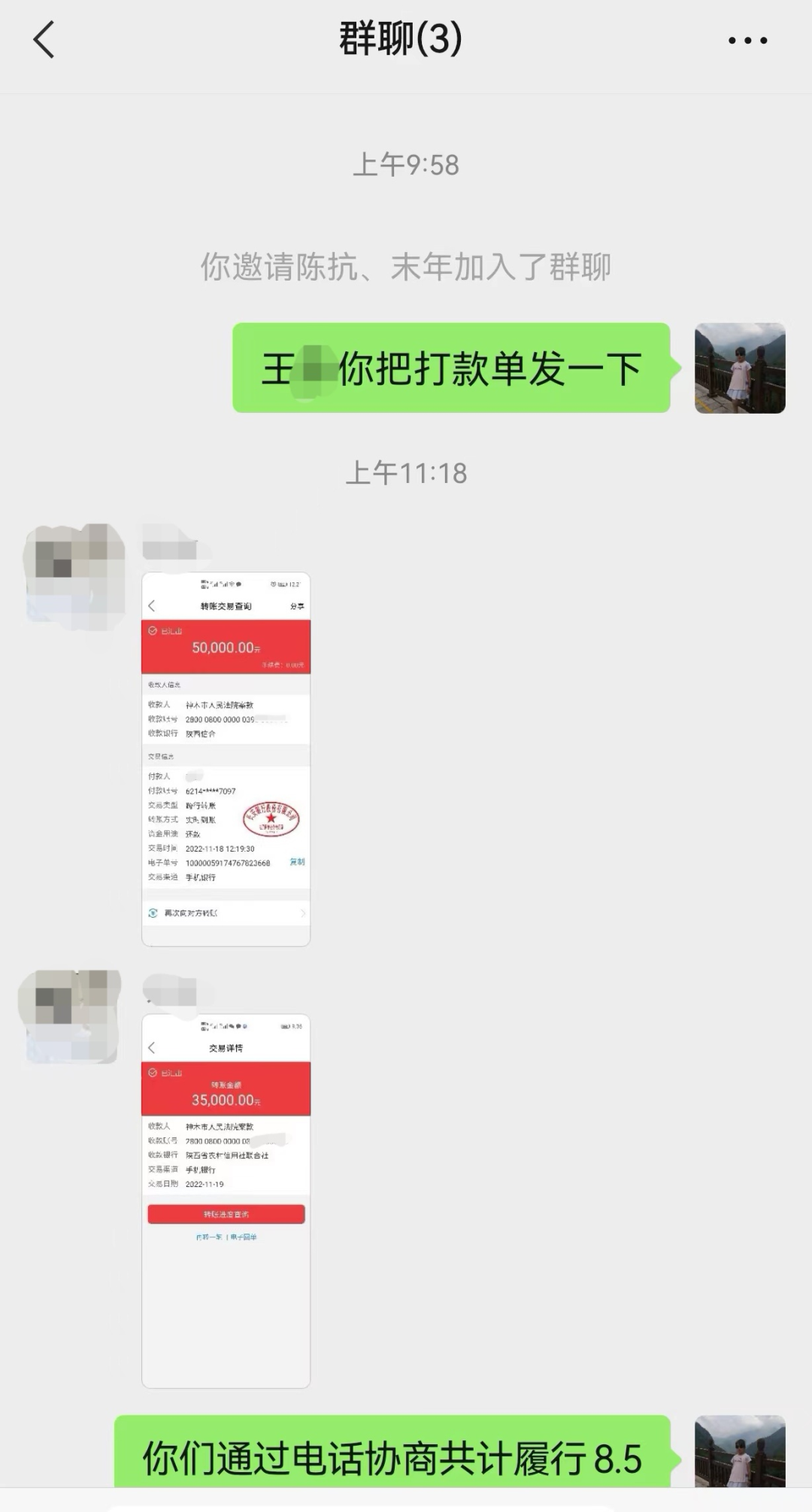Open the 35,000.00 transaction detail image
The image size is (812, 1512).
[226, 1200]
